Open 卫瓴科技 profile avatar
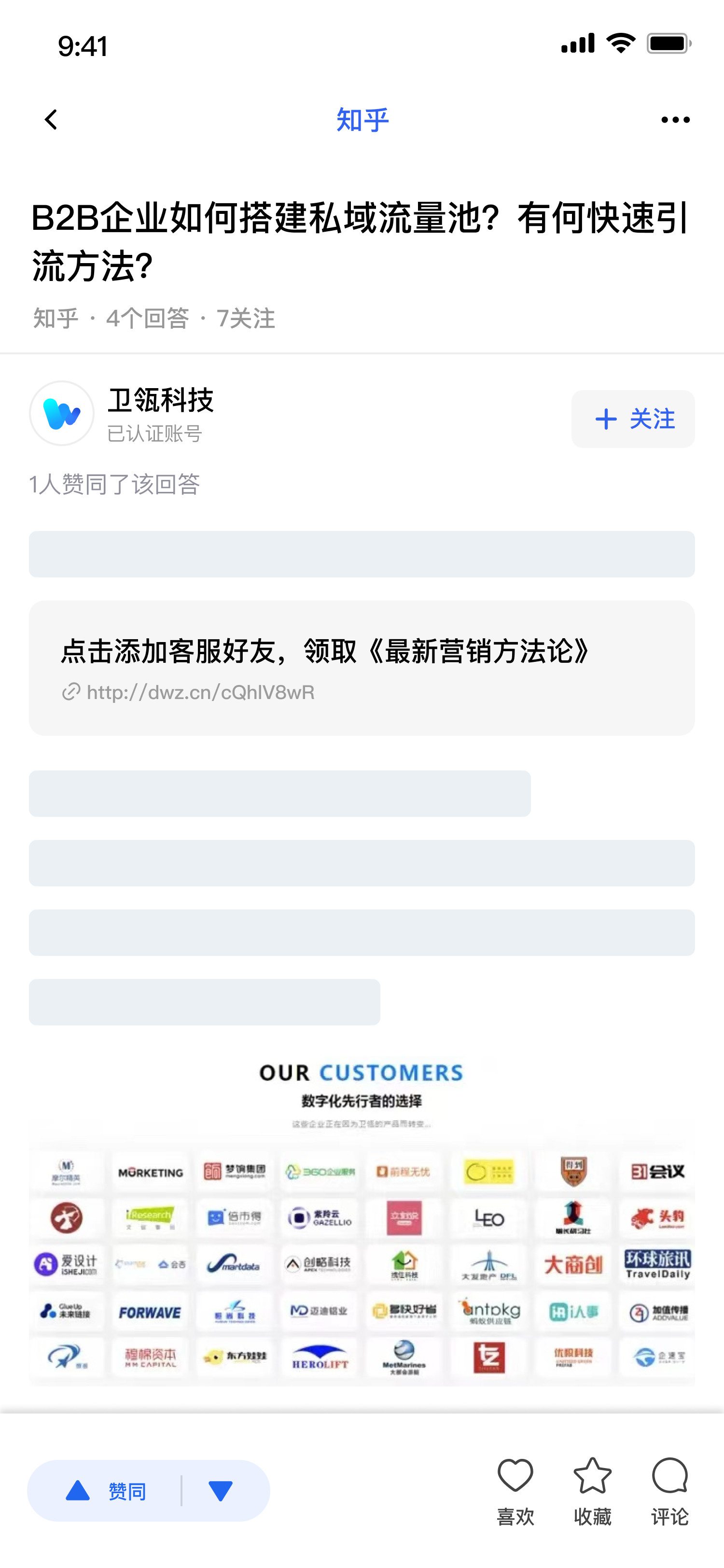The image size is (724, 1568). (x=61, y=413)
